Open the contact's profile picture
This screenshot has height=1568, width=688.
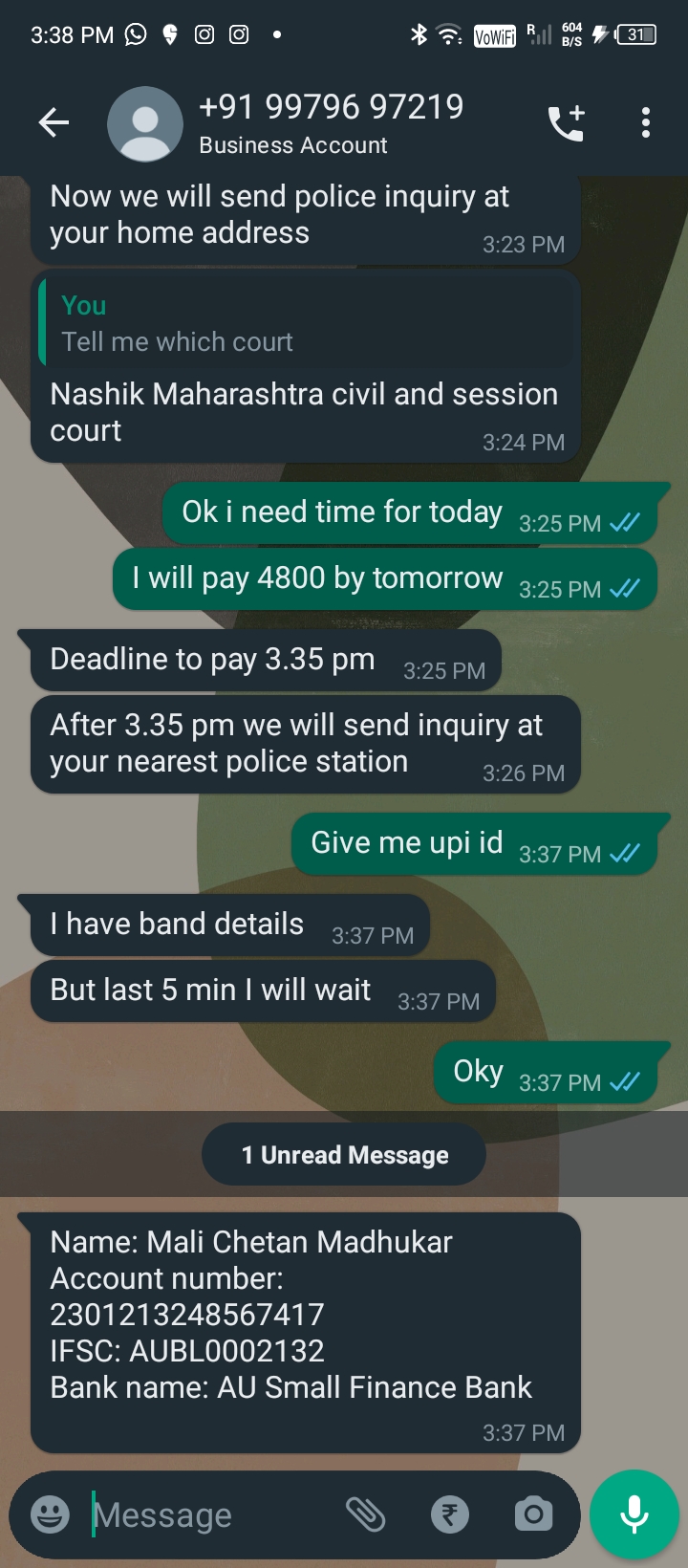[144, 123]
